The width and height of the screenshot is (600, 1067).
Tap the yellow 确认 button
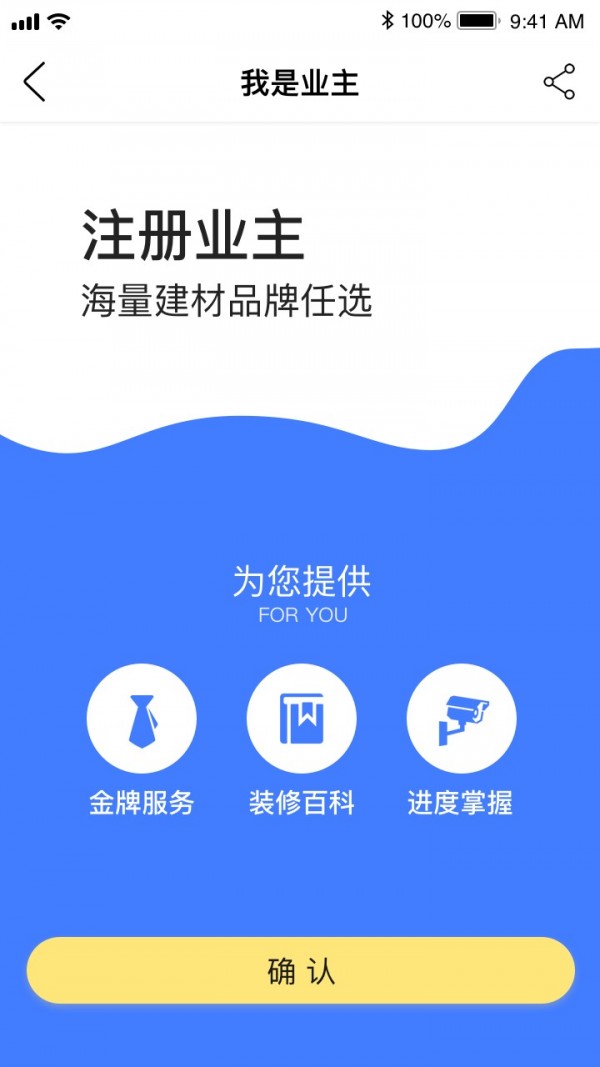pyautogui.click(x=300, y=970)
